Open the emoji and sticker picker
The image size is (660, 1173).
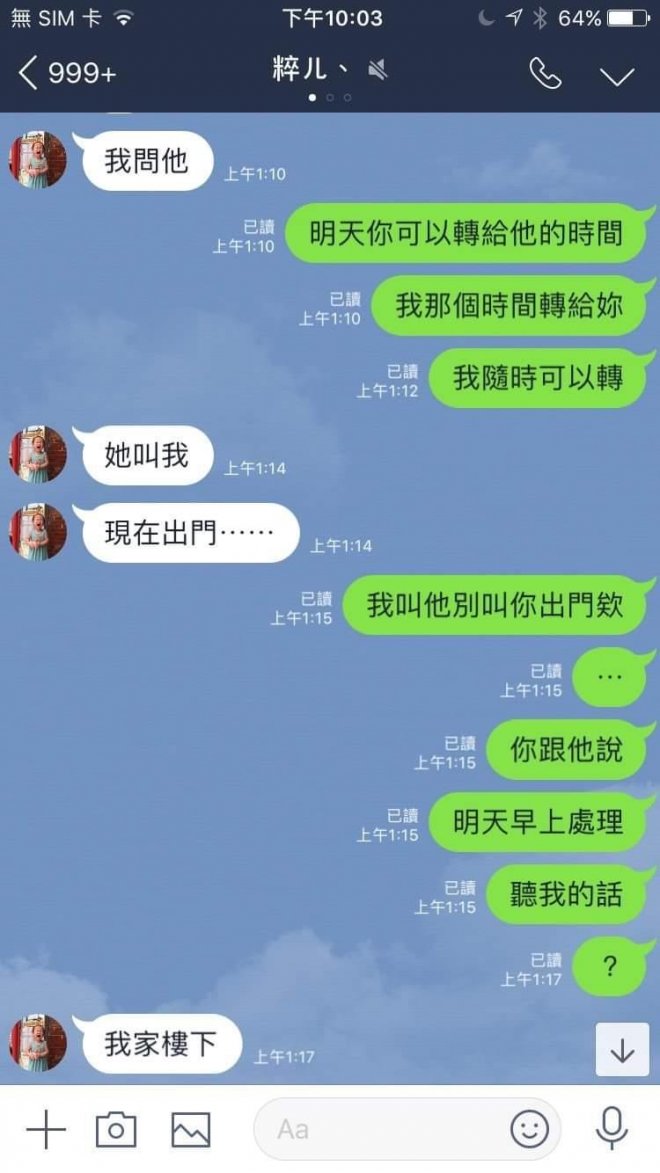click(x=529, y=1130)
